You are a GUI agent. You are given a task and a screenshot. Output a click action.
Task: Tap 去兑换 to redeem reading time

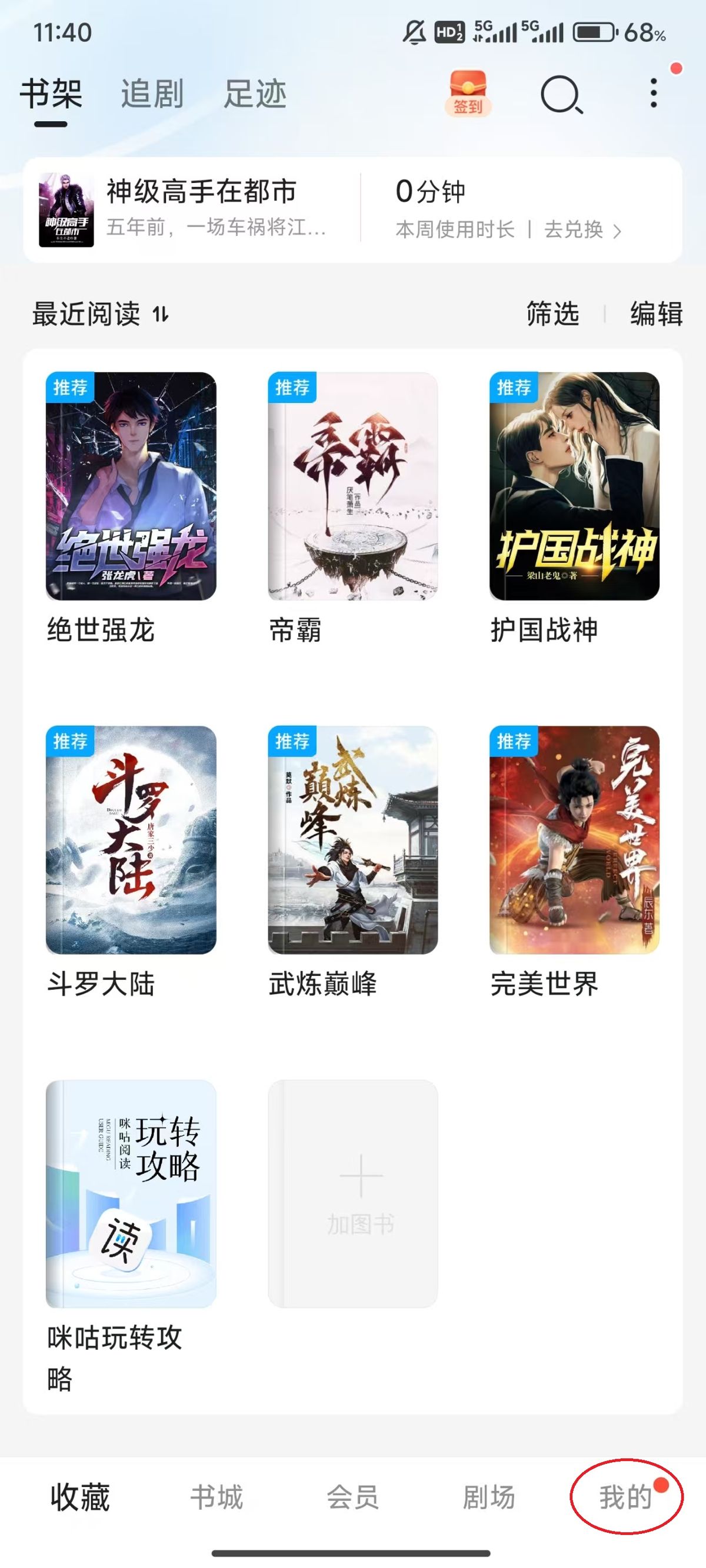pyautogui.click(x=582, y=230)
